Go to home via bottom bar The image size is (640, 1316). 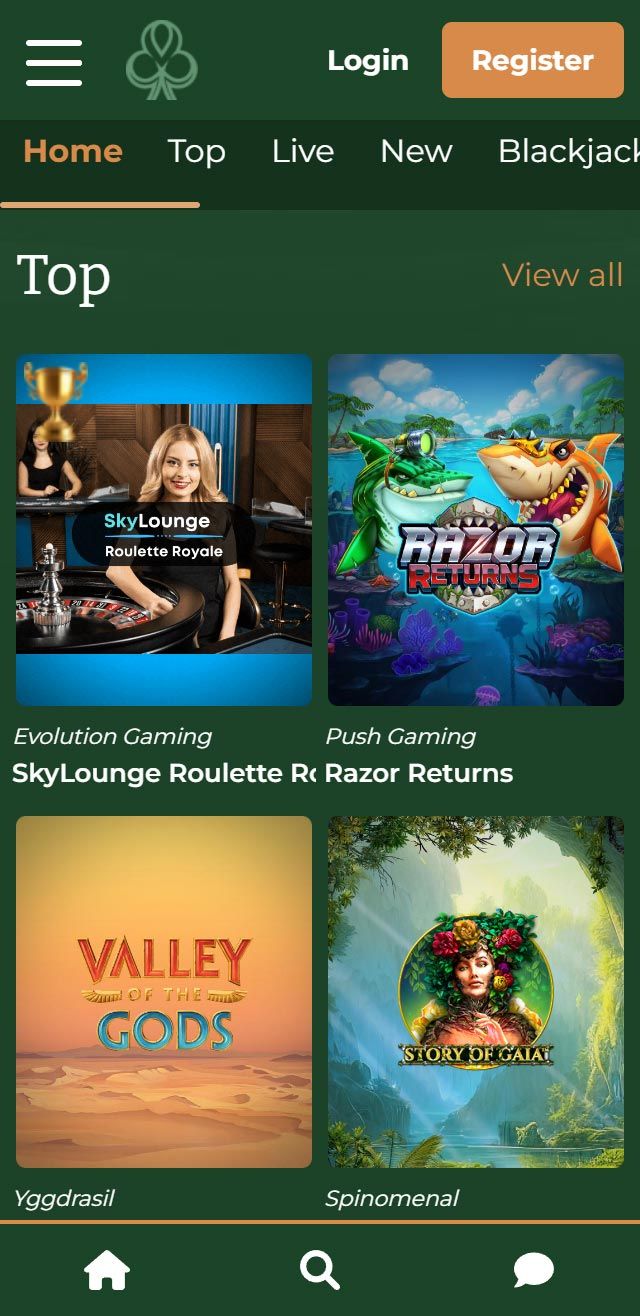pos(107,1270)
